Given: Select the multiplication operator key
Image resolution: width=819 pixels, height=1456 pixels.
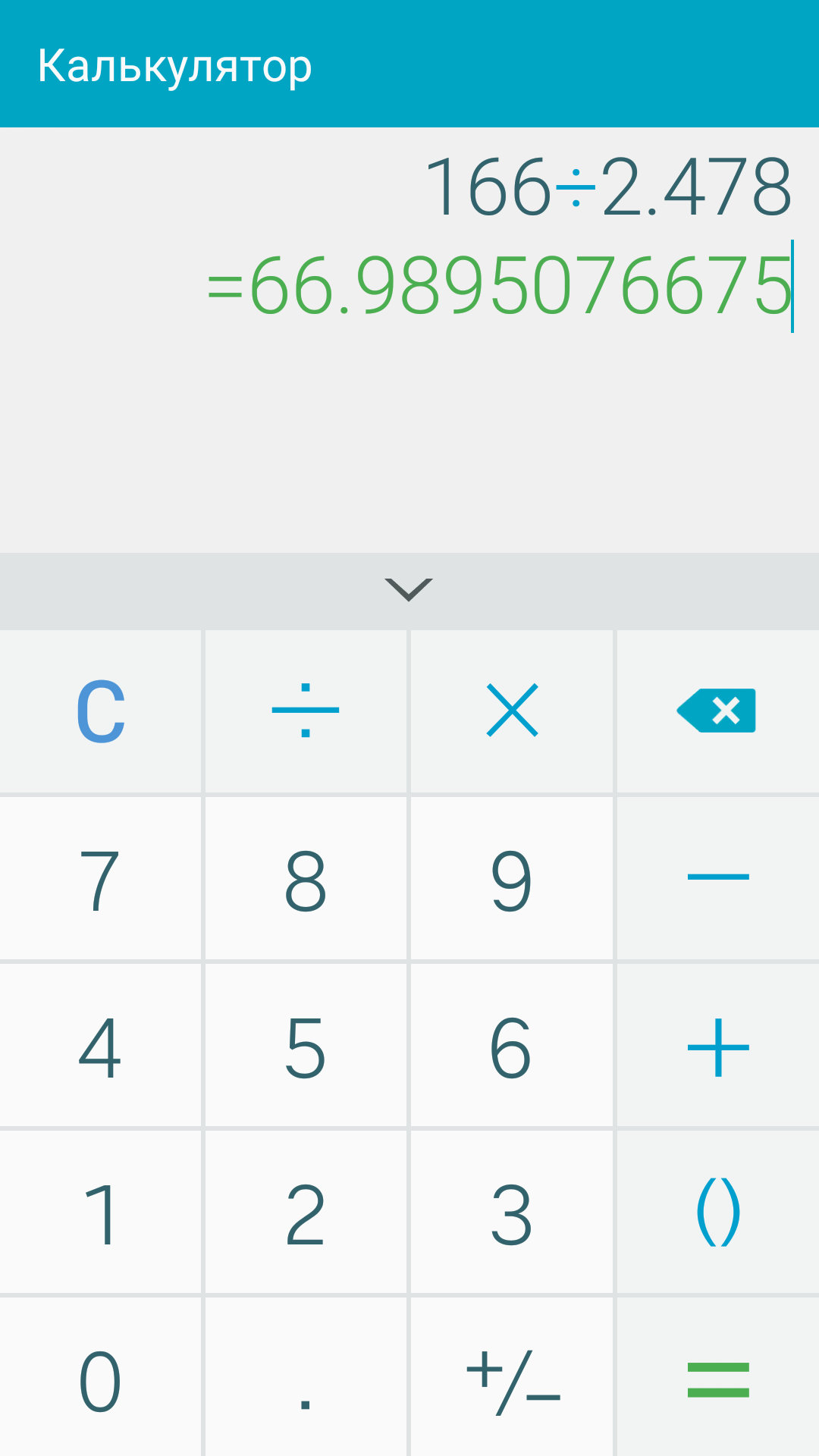Looking at the screenshot, I should pyautogui.click(x=512, y=711).
